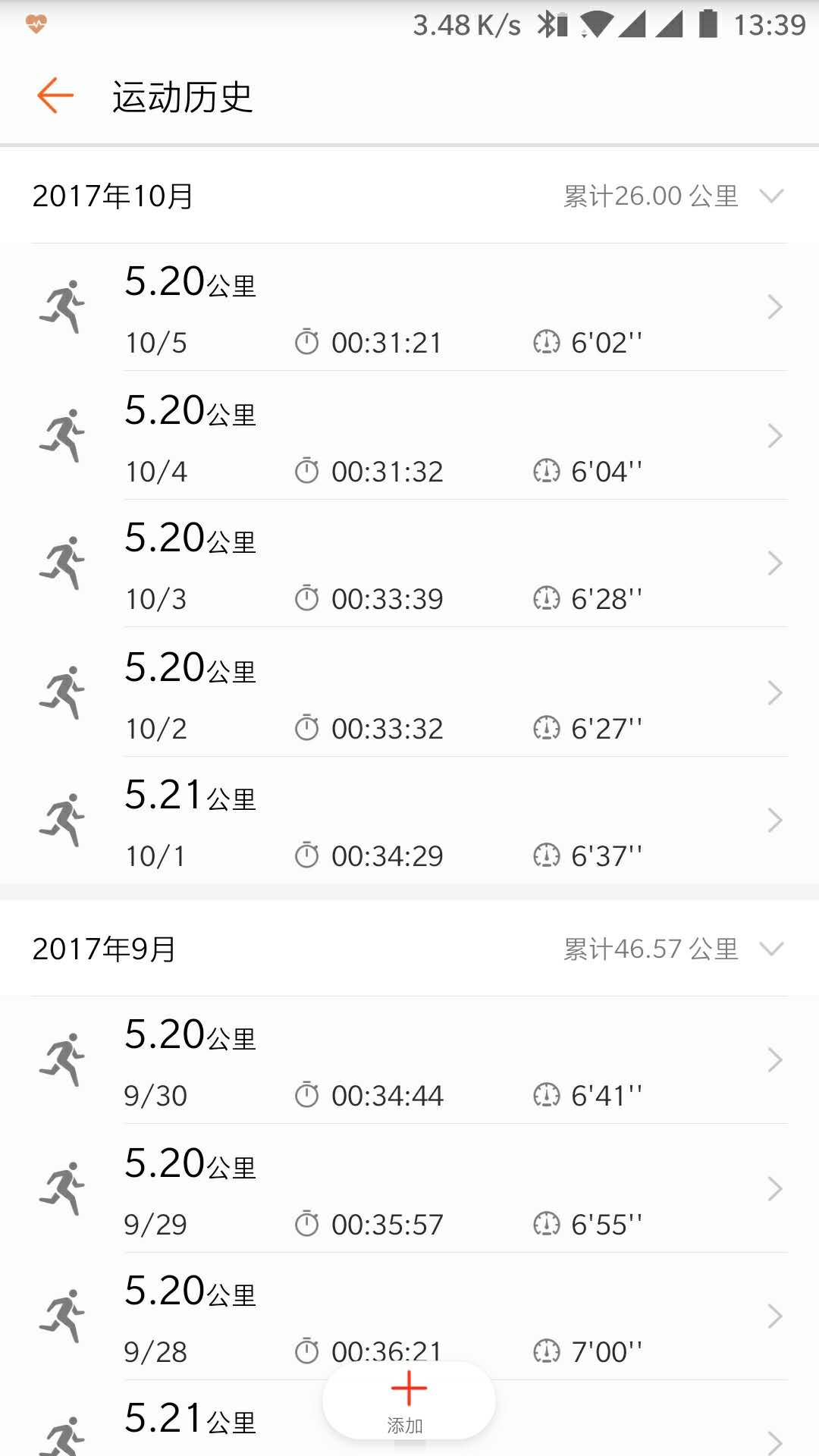Open the 10/5 run record
The width and height of the screenshot is (819, 1456).
point(409,307)
